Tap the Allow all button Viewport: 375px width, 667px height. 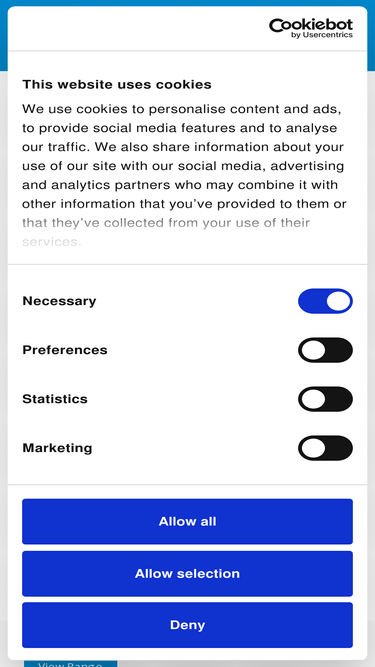pyautogui.click(x=188, y=522)
